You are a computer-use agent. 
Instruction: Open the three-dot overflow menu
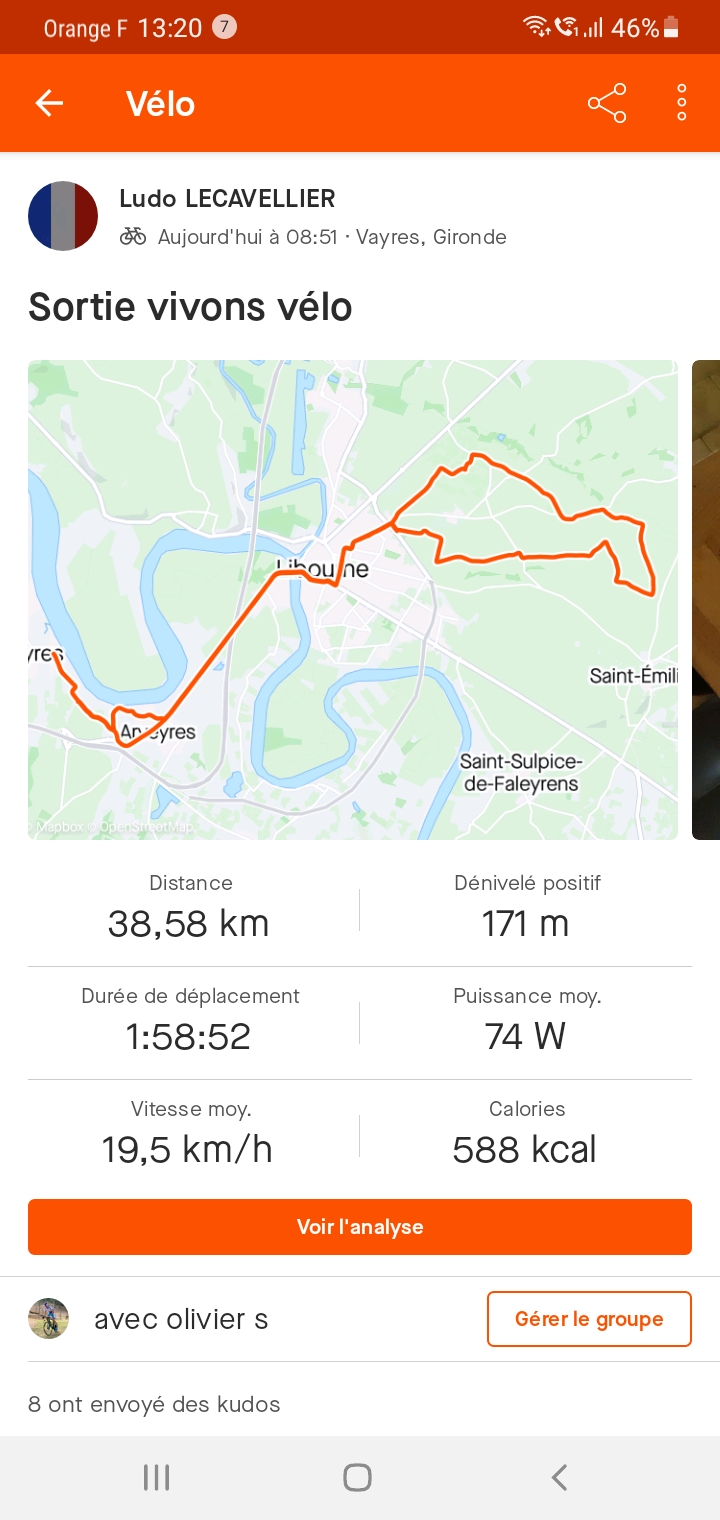(x=682, y=103)
